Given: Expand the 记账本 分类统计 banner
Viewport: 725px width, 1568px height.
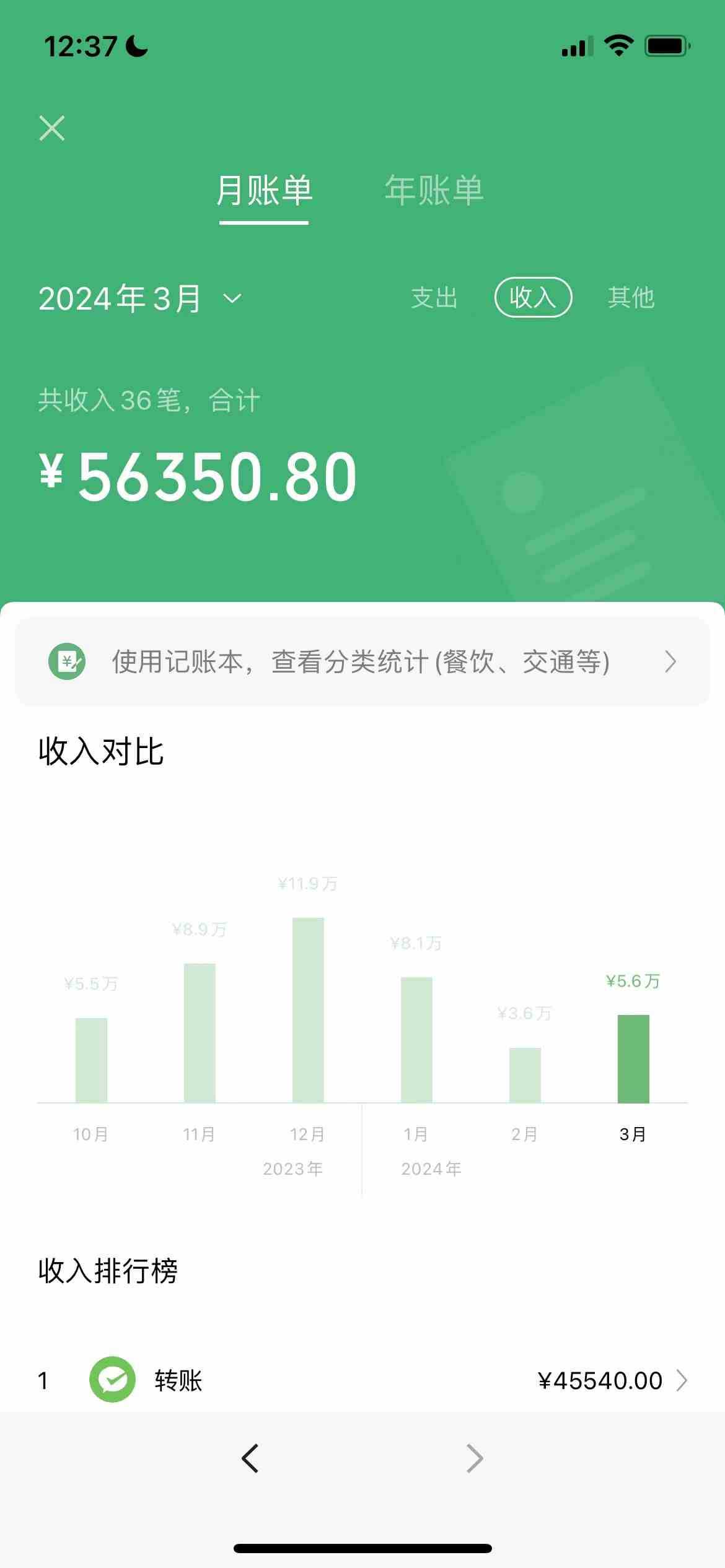Looking at the screenshot, I should [x=362, y=662].
